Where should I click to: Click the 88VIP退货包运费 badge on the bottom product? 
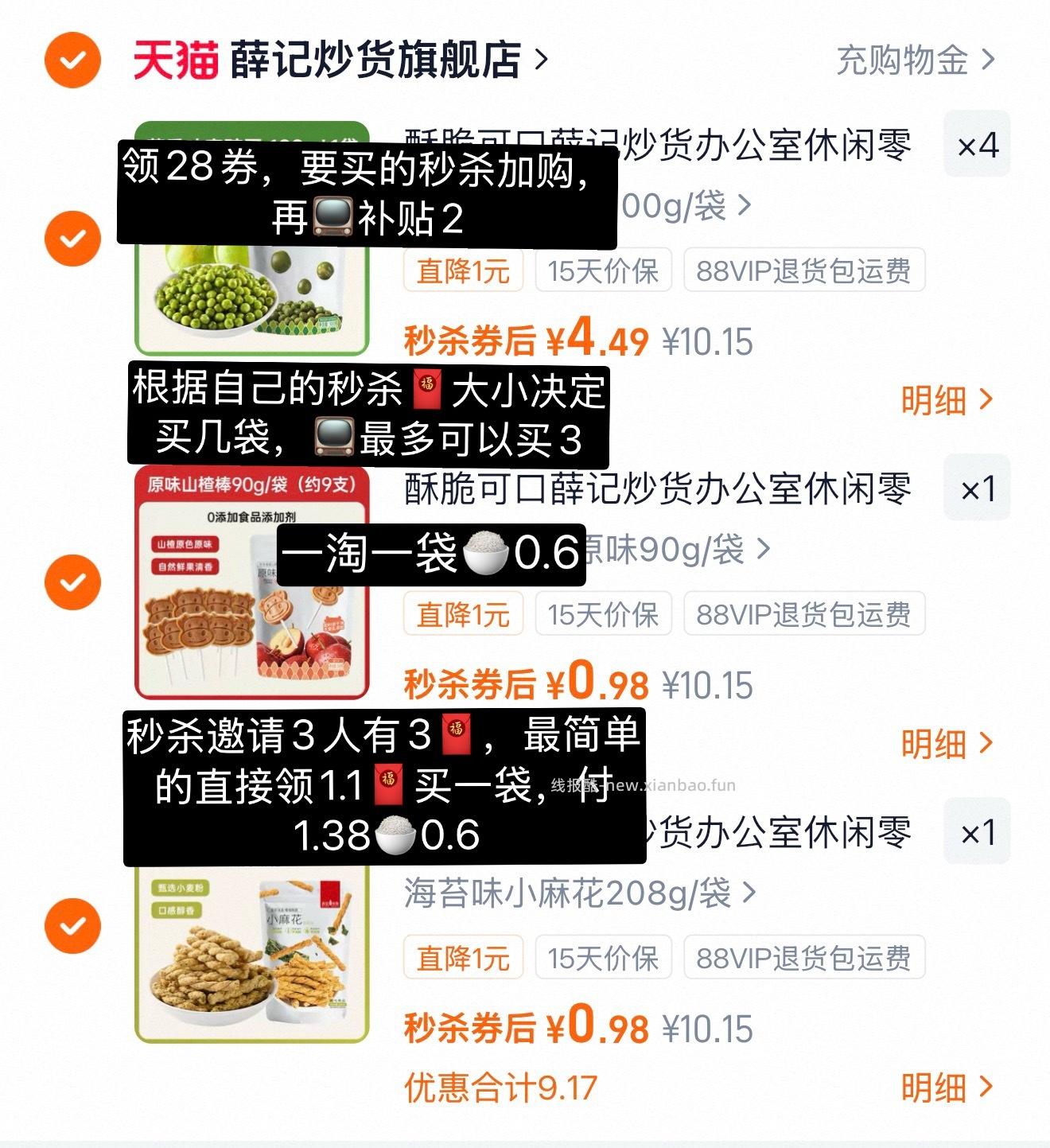coord(806,958)
